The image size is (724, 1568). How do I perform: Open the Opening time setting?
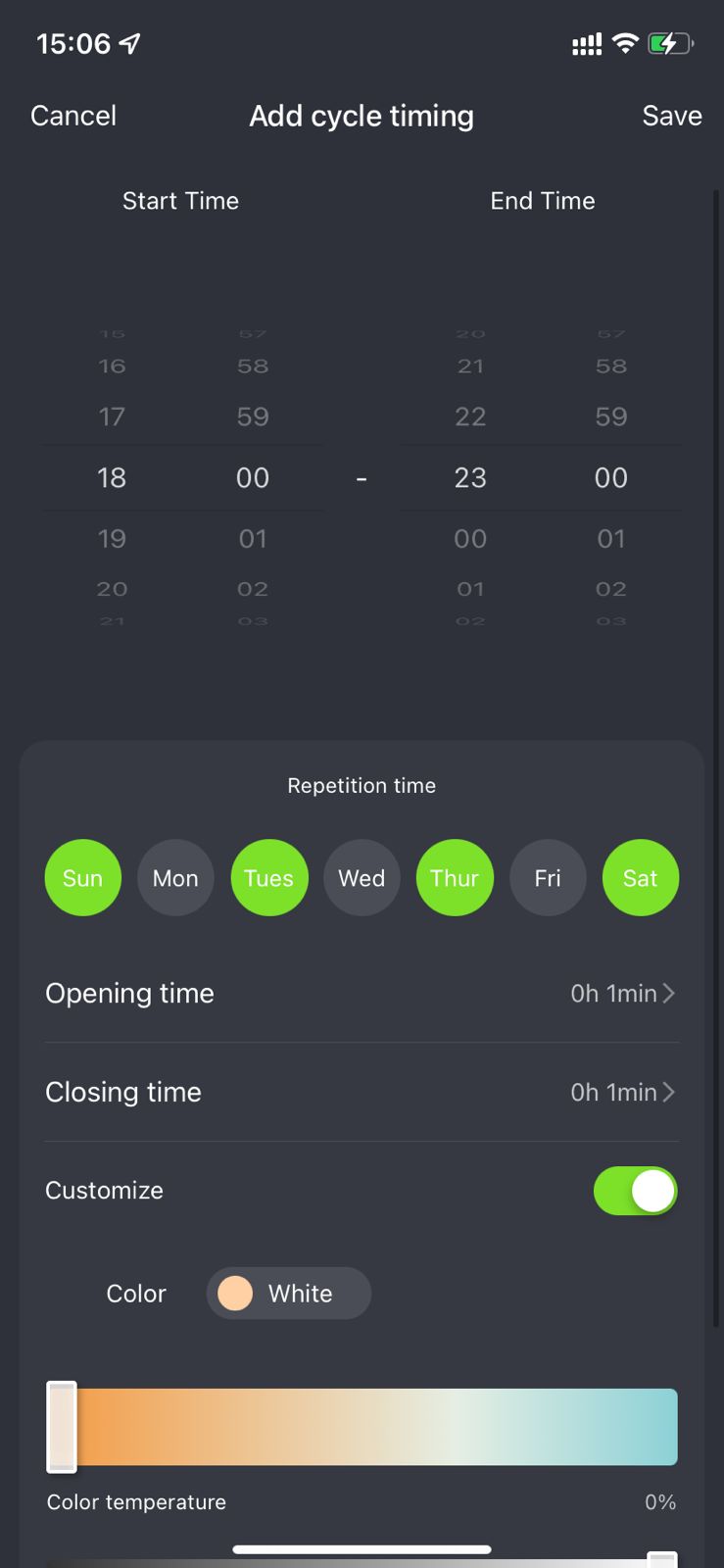[362, 994]
